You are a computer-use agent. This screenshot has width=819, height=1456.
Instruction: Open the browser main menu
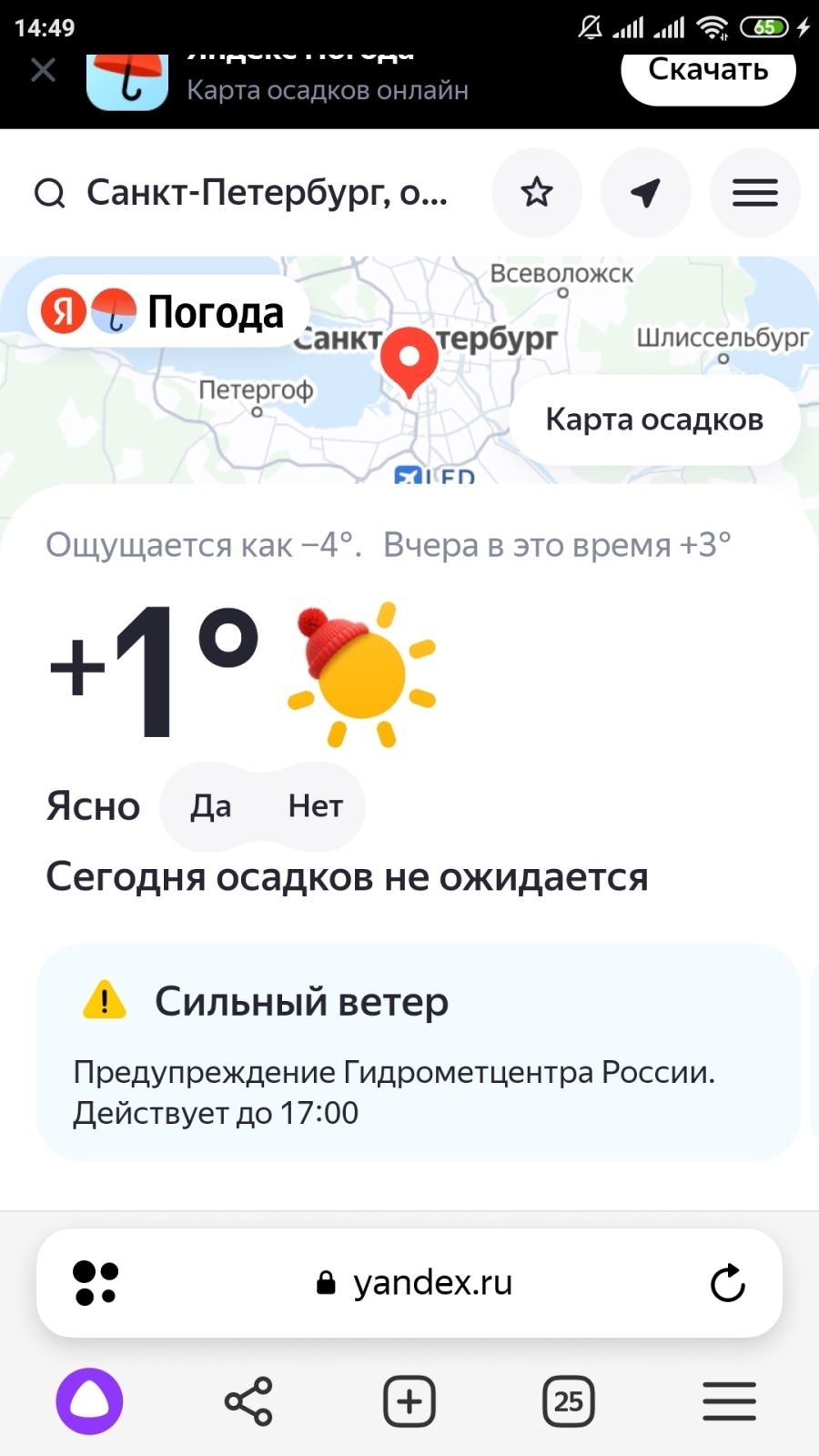pyautogui.click(x=729, y=1401)
